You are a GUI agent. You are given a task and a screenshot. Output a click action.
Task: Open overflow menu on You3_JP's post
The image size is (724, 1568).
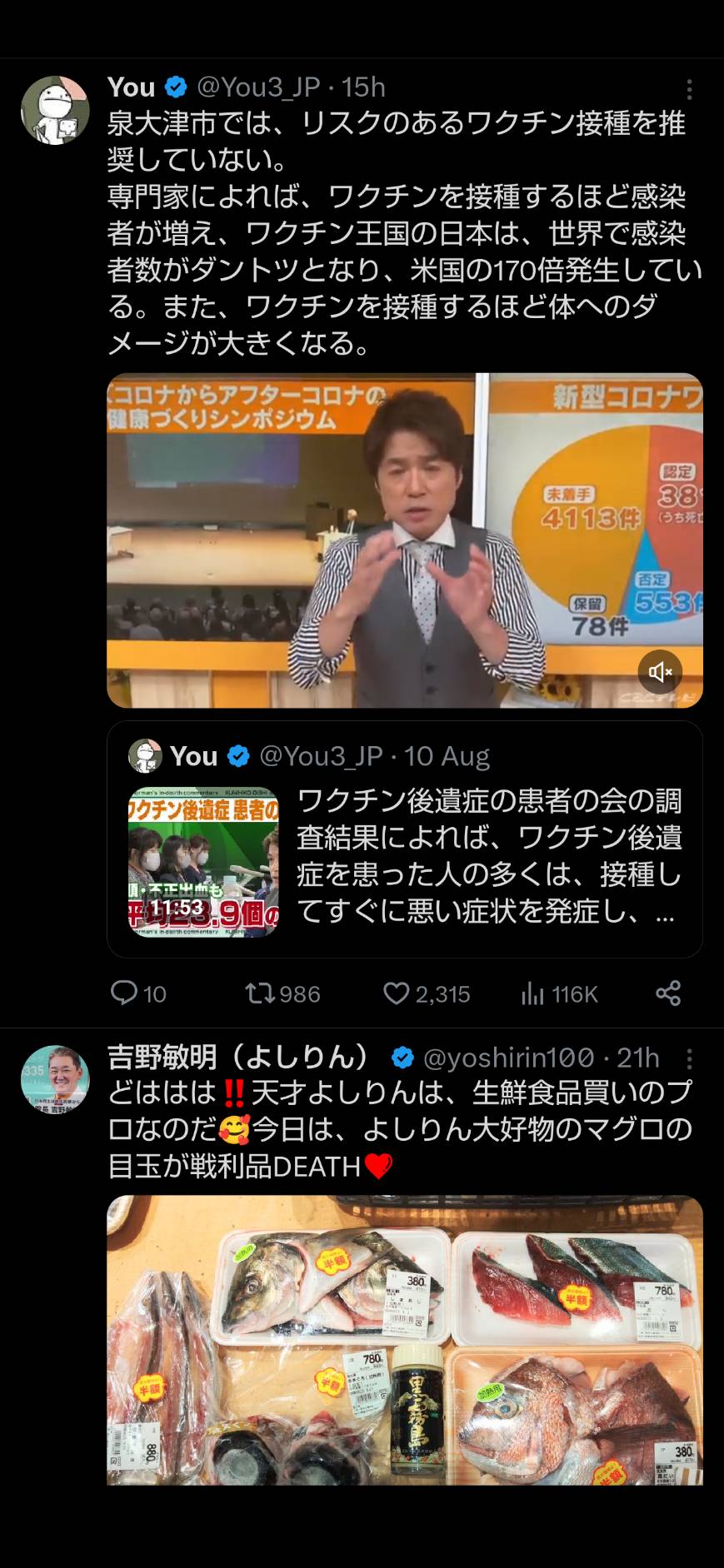click(x=689, y=89)
